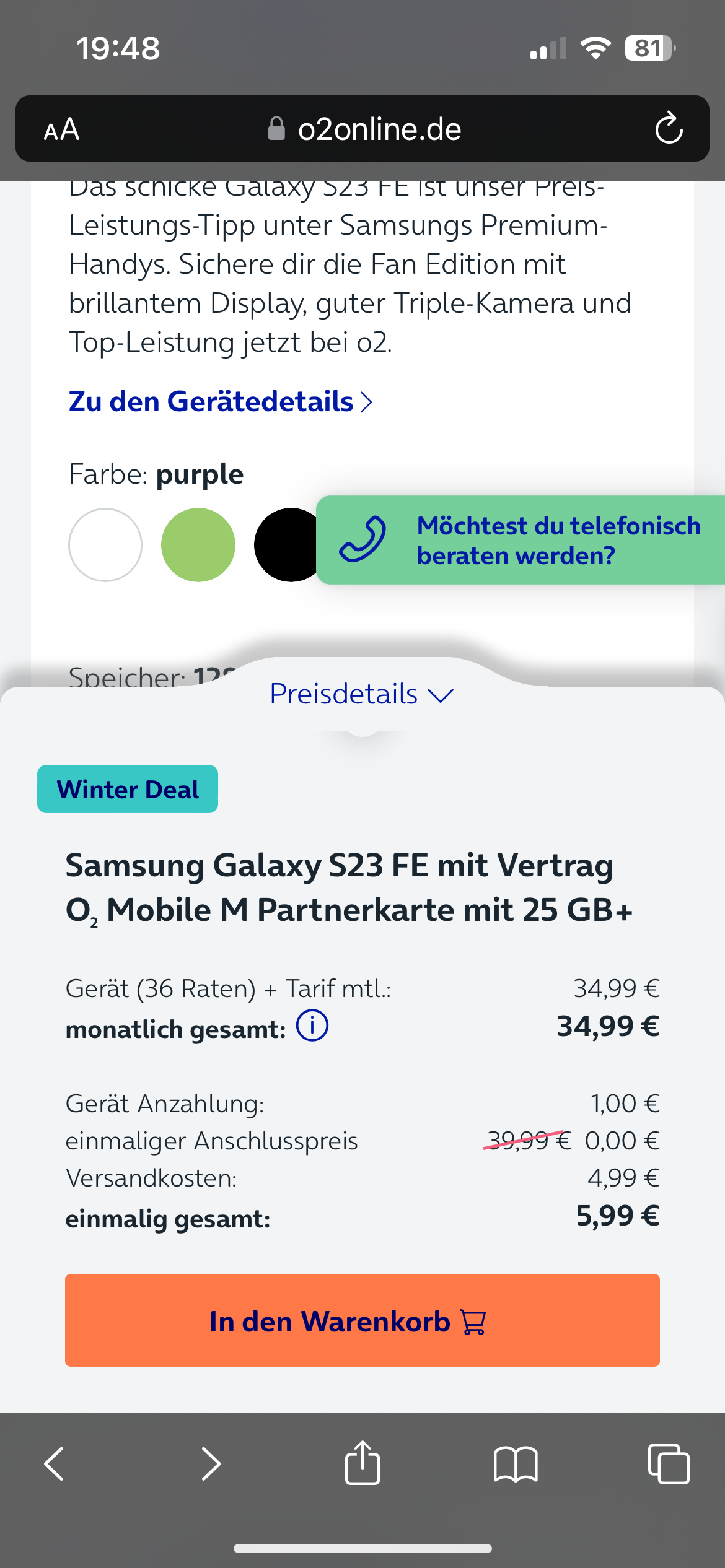
Task: Open Safari bookmarks
Action: tap(516, 1464)
